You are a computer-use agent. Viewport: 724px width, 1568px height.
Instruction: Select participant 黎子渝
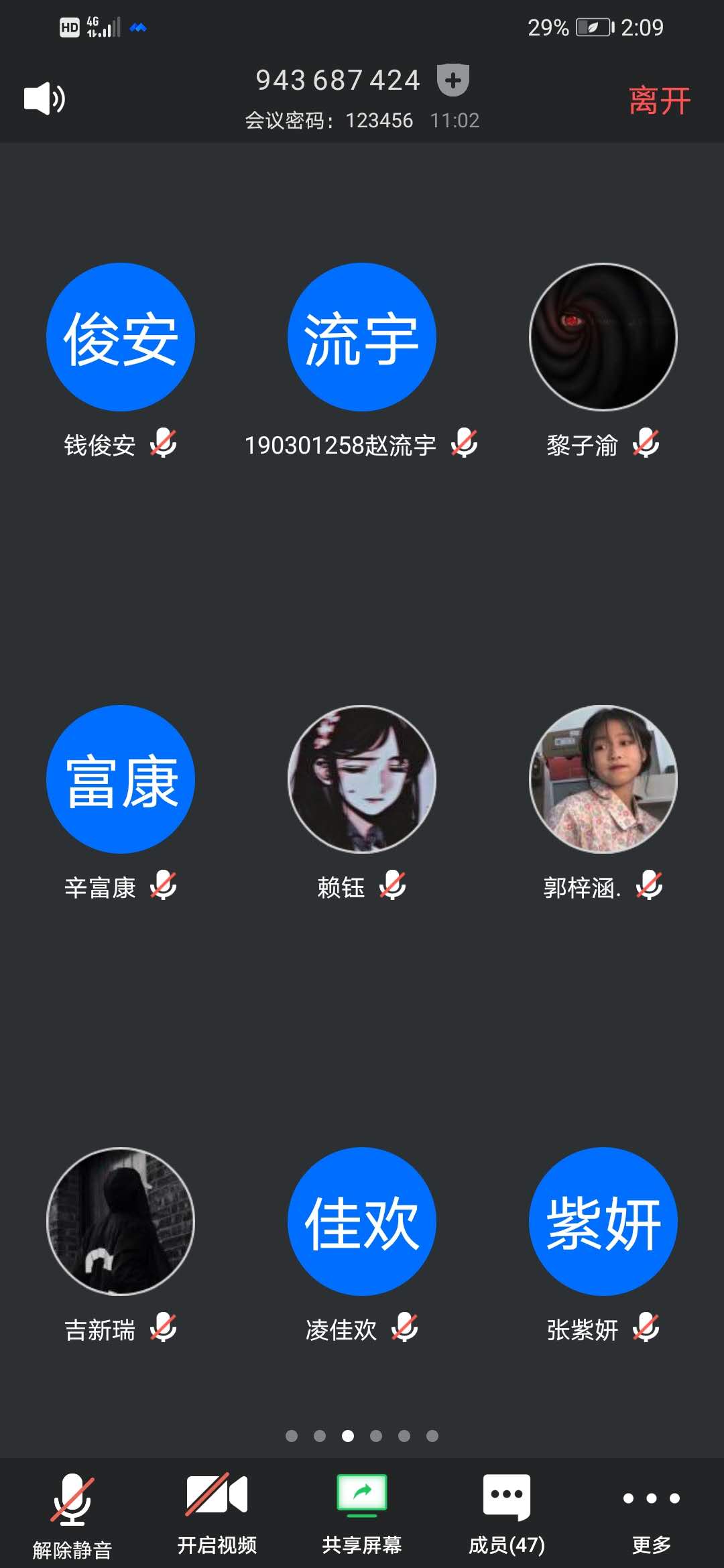coord(603,337)
